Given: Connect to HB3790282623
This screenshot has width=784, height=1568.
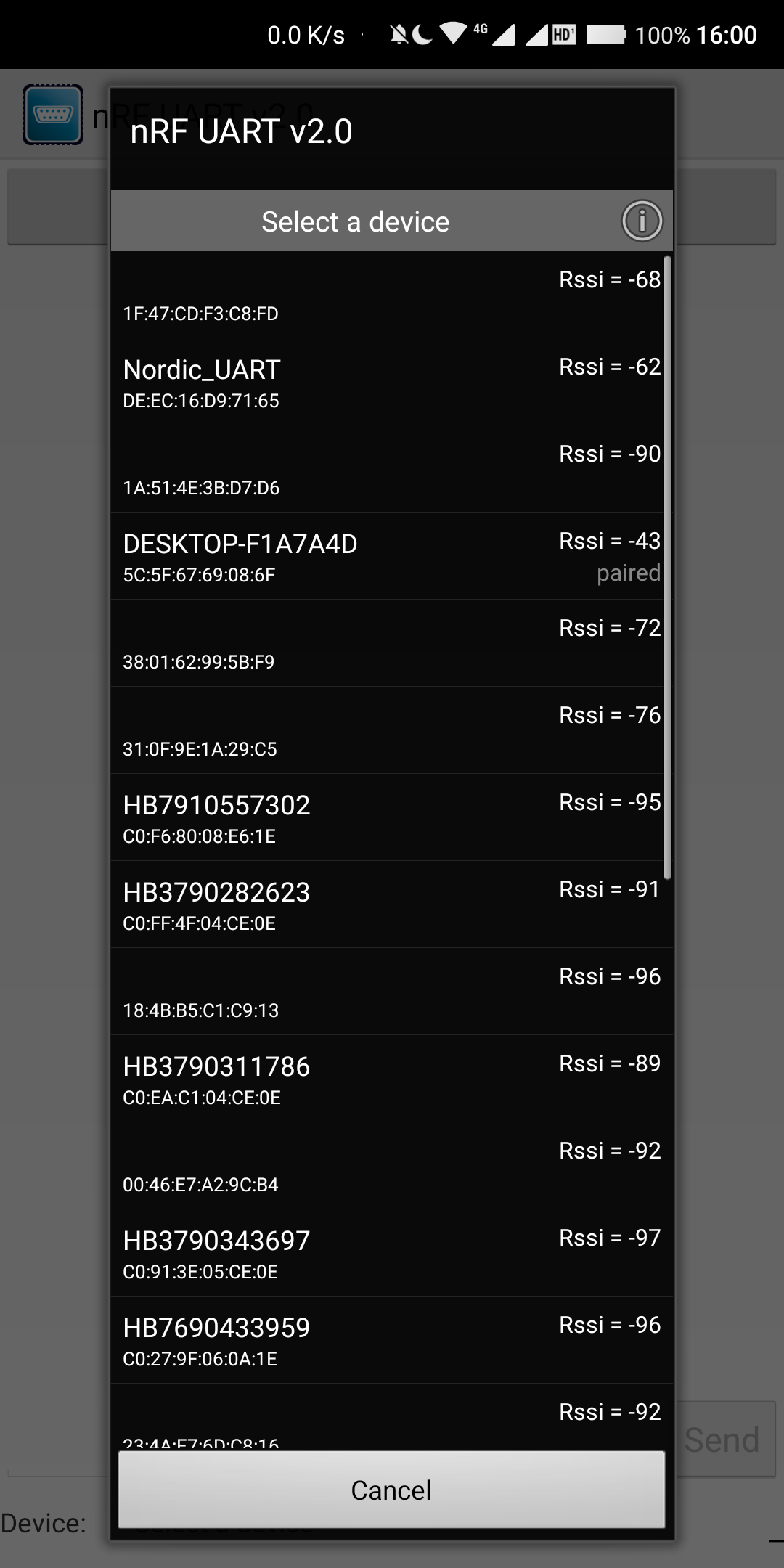Looking at the screenshot, I should pyautogui.click(x=392, y=905).
